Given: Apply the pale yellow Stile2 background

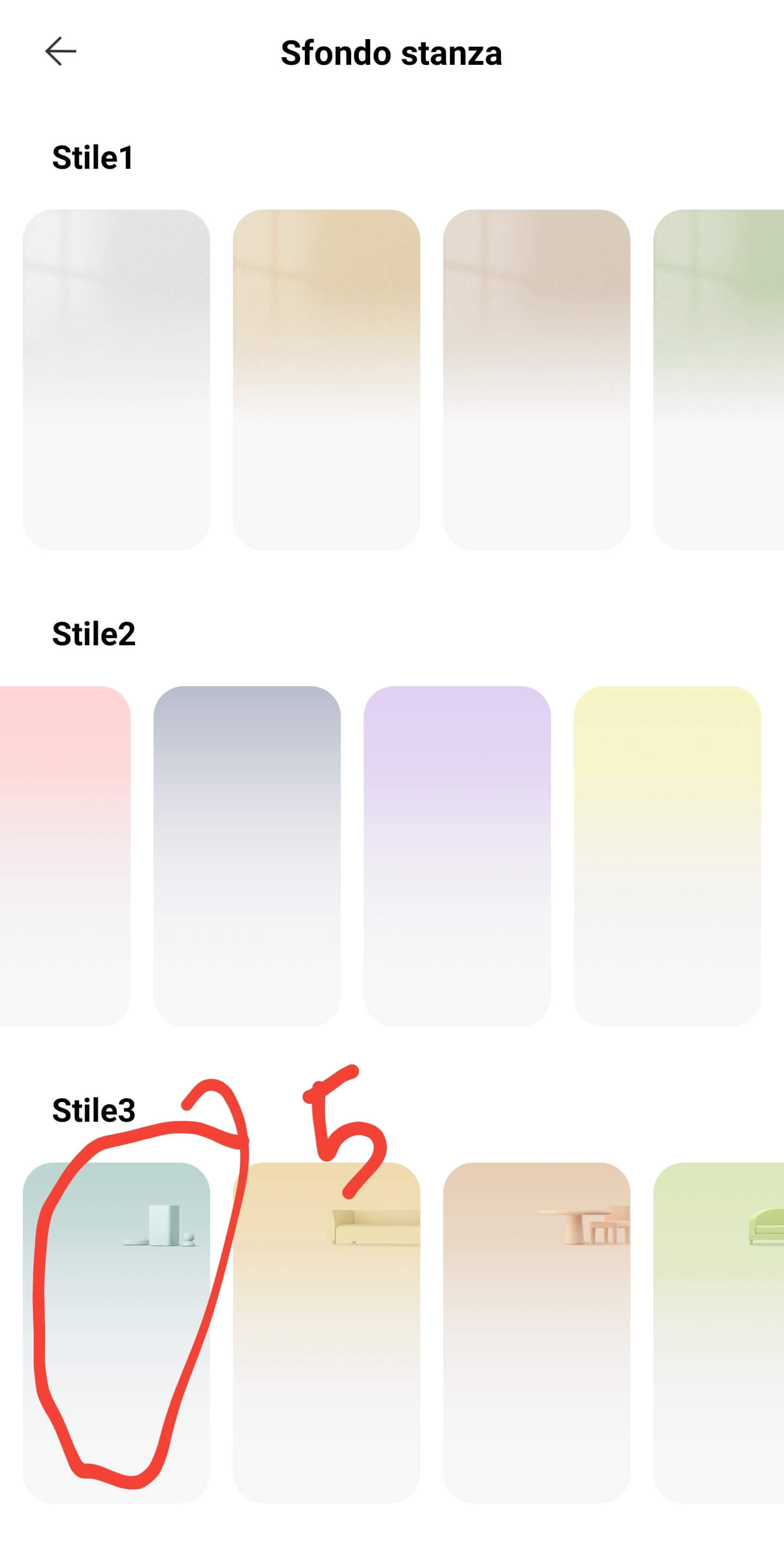Looking at the screenshot, I should (x=667, y=856).
